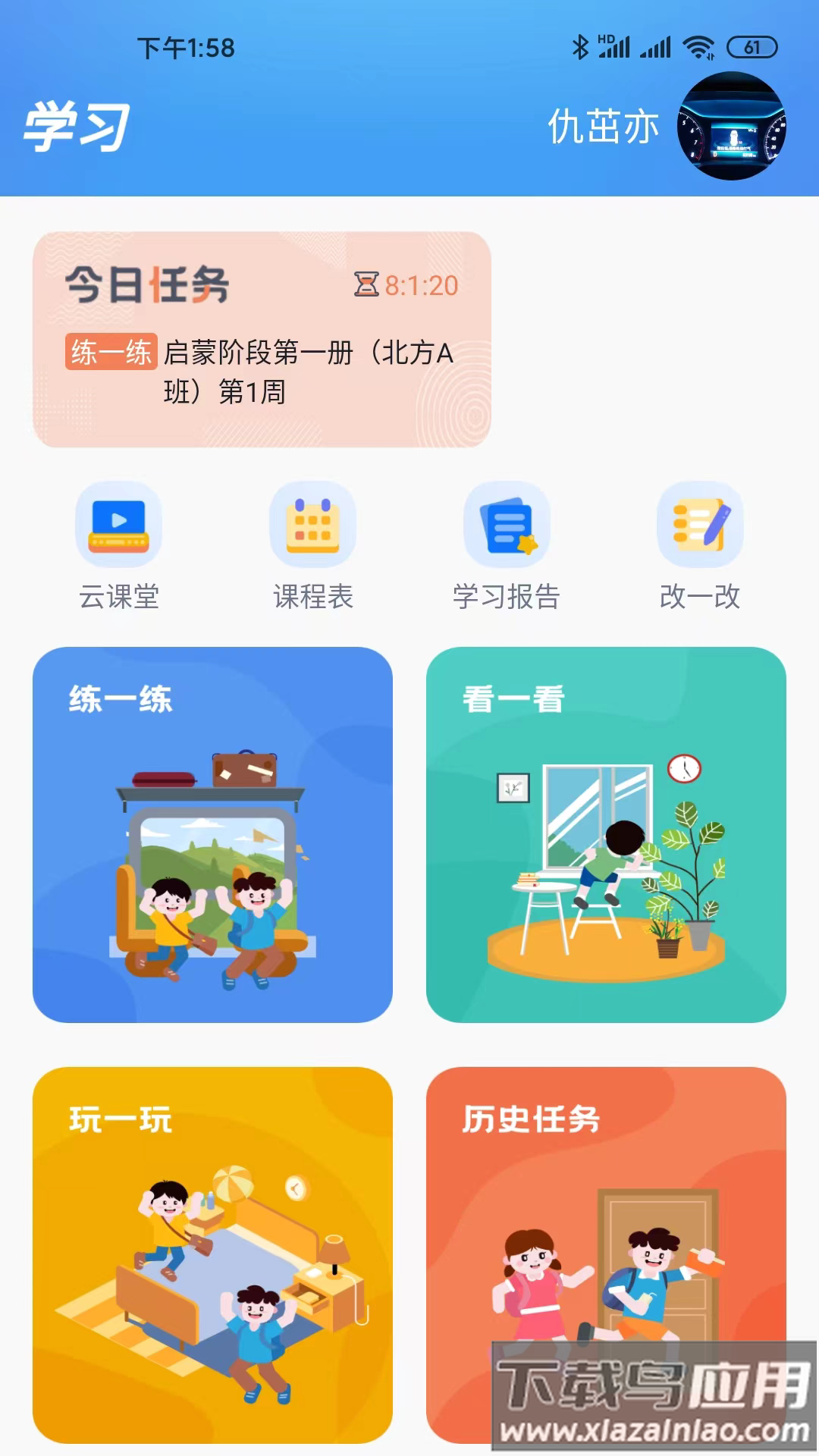Image resolution: width=819 pixels, height=1456 pixels.
Task: Tap the Wi-Fi status bar icon
Action: point(698,47)
